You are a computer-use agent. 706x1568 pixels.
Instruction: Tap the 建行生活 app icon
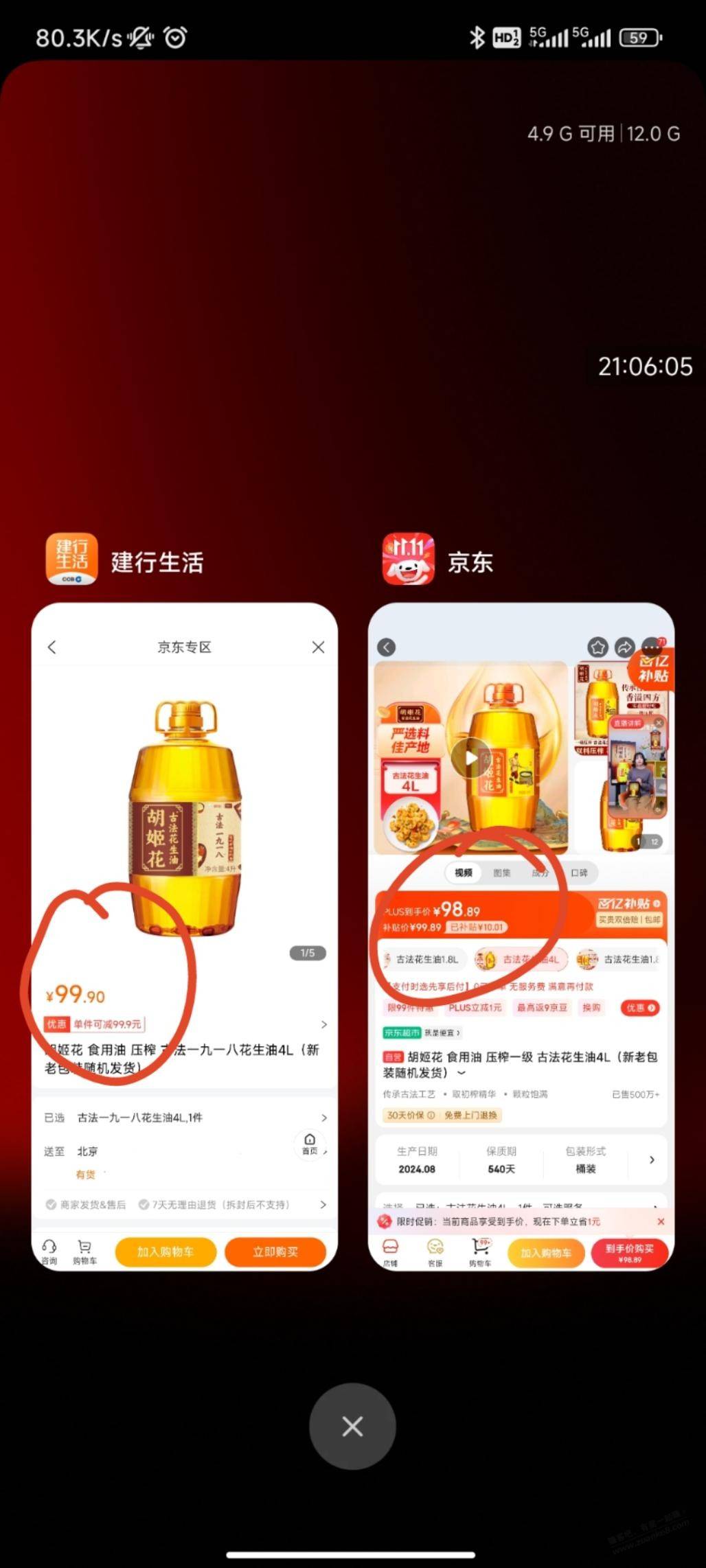[x=71, y=560]
